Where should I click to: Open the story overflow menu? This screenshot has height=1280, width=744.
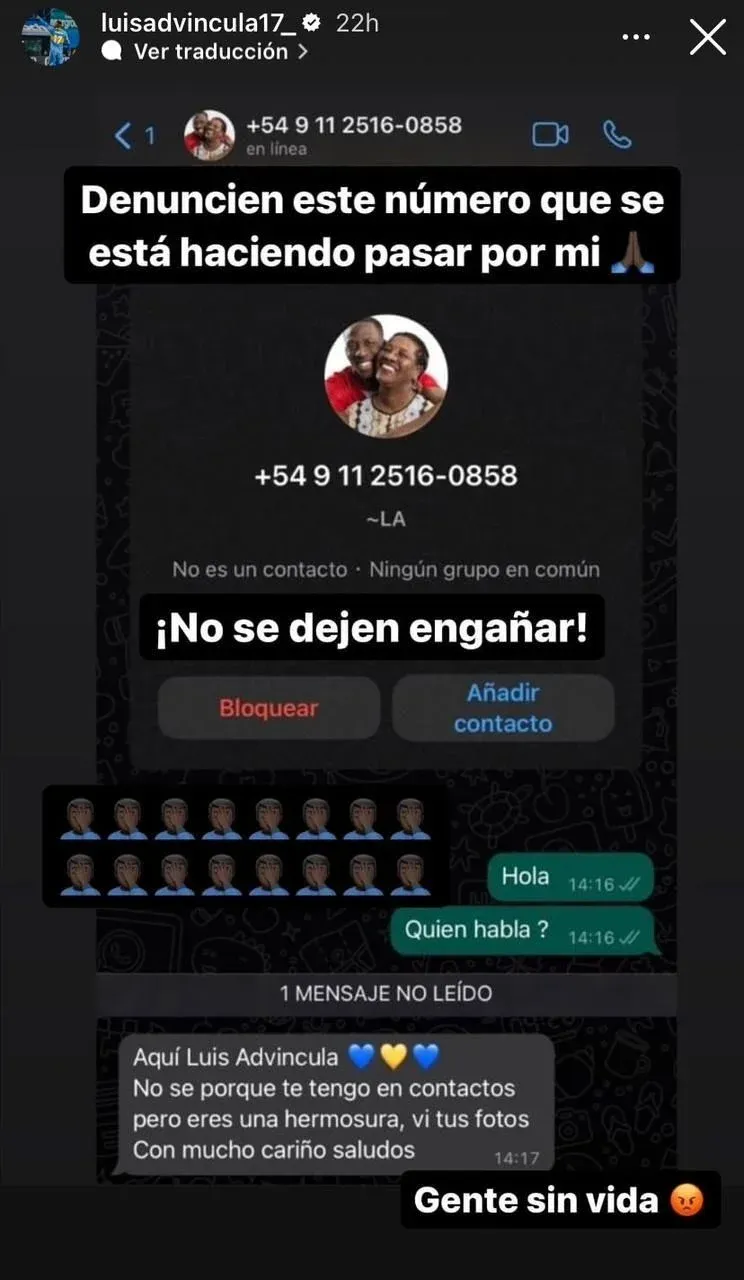(x=637, y=37)
